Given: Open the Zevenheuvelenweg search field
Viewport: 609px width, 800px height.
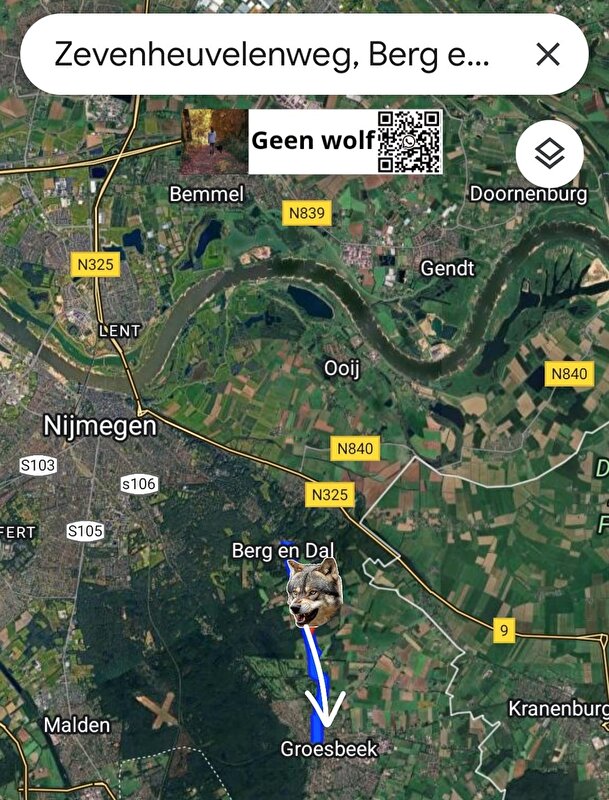Looking at the screenshot, I should pos(272,54).
